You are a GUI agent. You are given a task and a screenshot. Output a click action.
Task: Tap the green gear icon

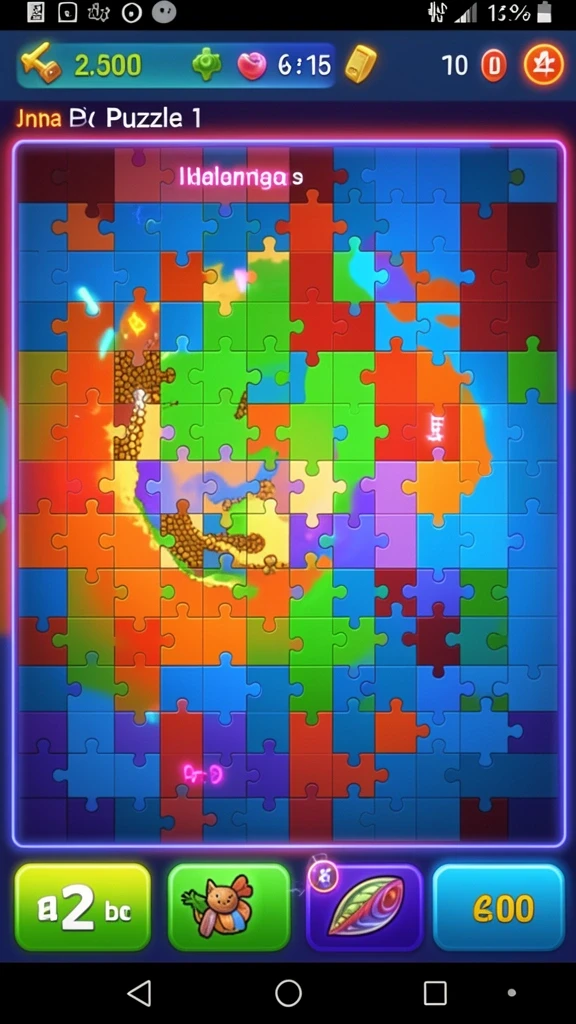207,65
